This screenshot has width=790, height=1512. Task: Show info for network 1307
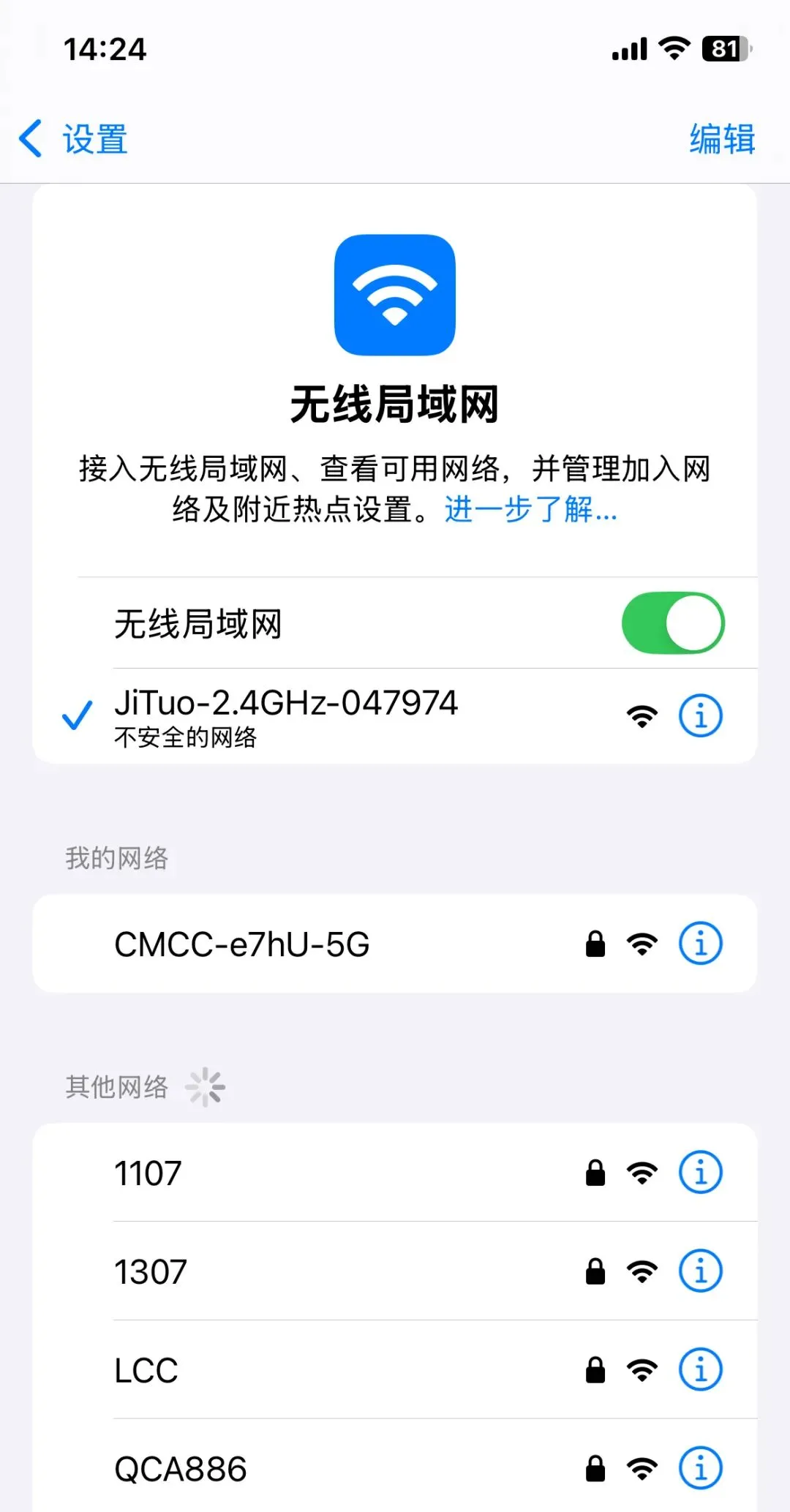click(x=701, y=1271)
